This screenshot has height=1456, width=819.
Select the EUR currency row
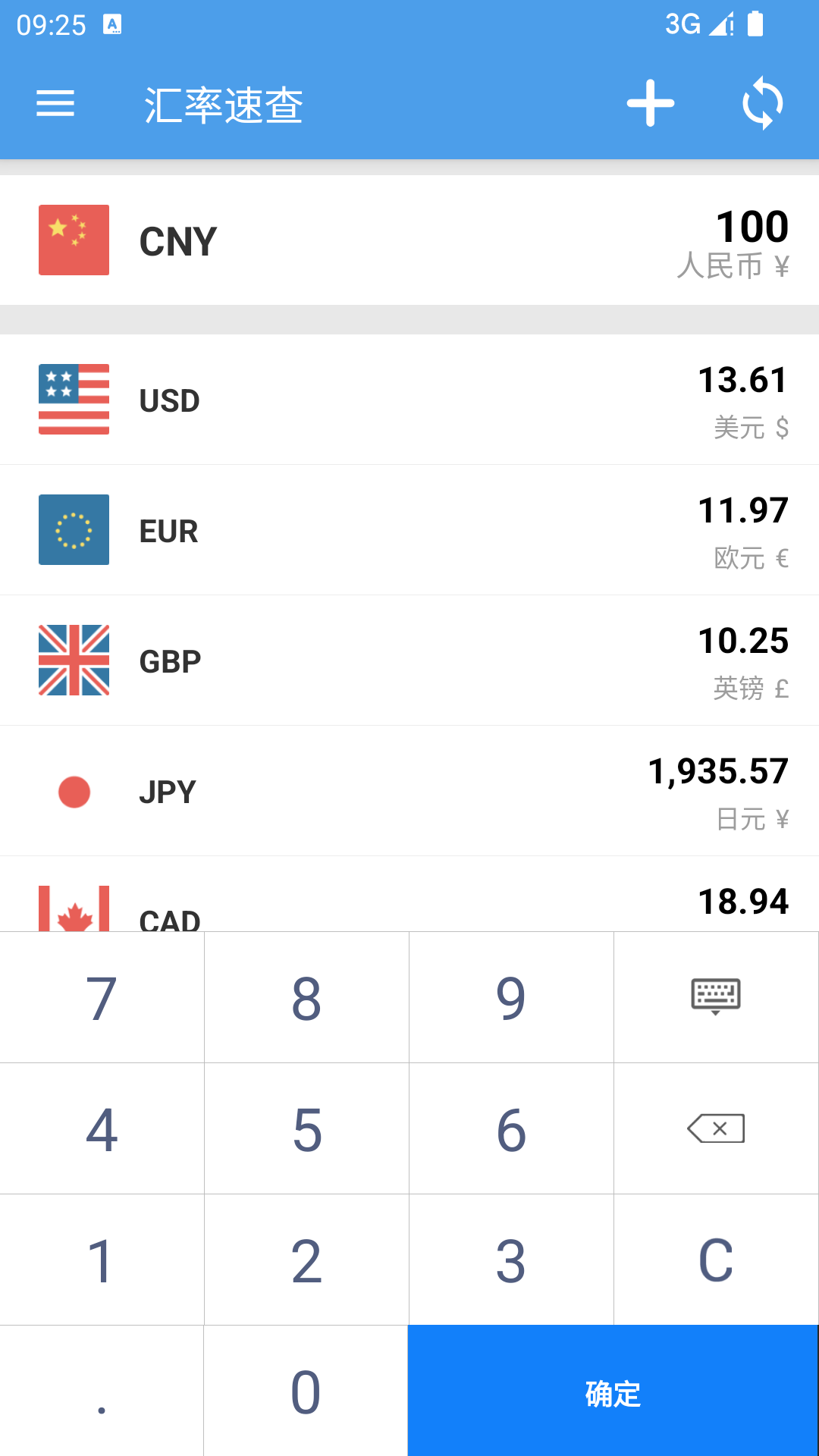pos(409,530)
